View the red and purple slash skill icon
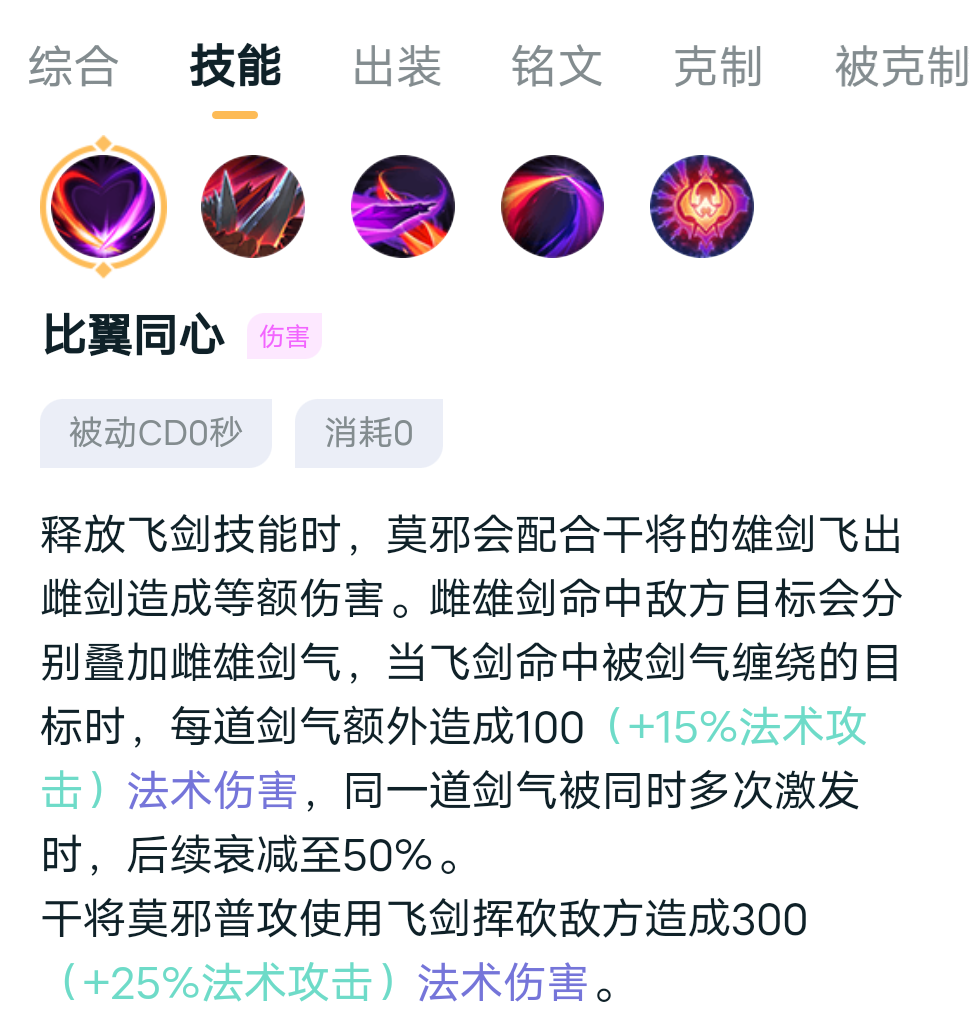The image size is (973, 1023). (552, 207)
